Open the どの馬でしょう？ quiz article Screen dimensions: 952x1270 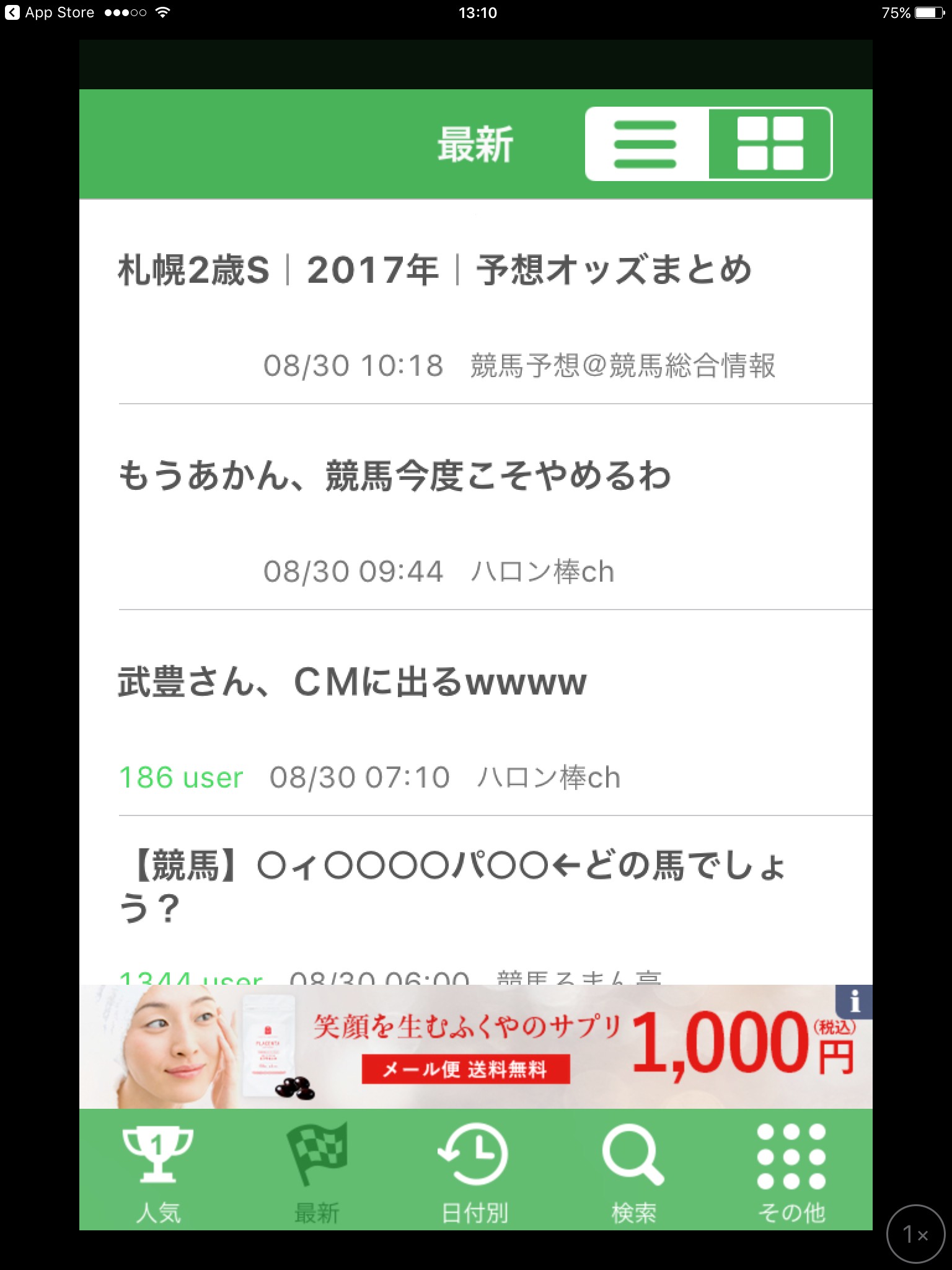[x=451, y=887]
